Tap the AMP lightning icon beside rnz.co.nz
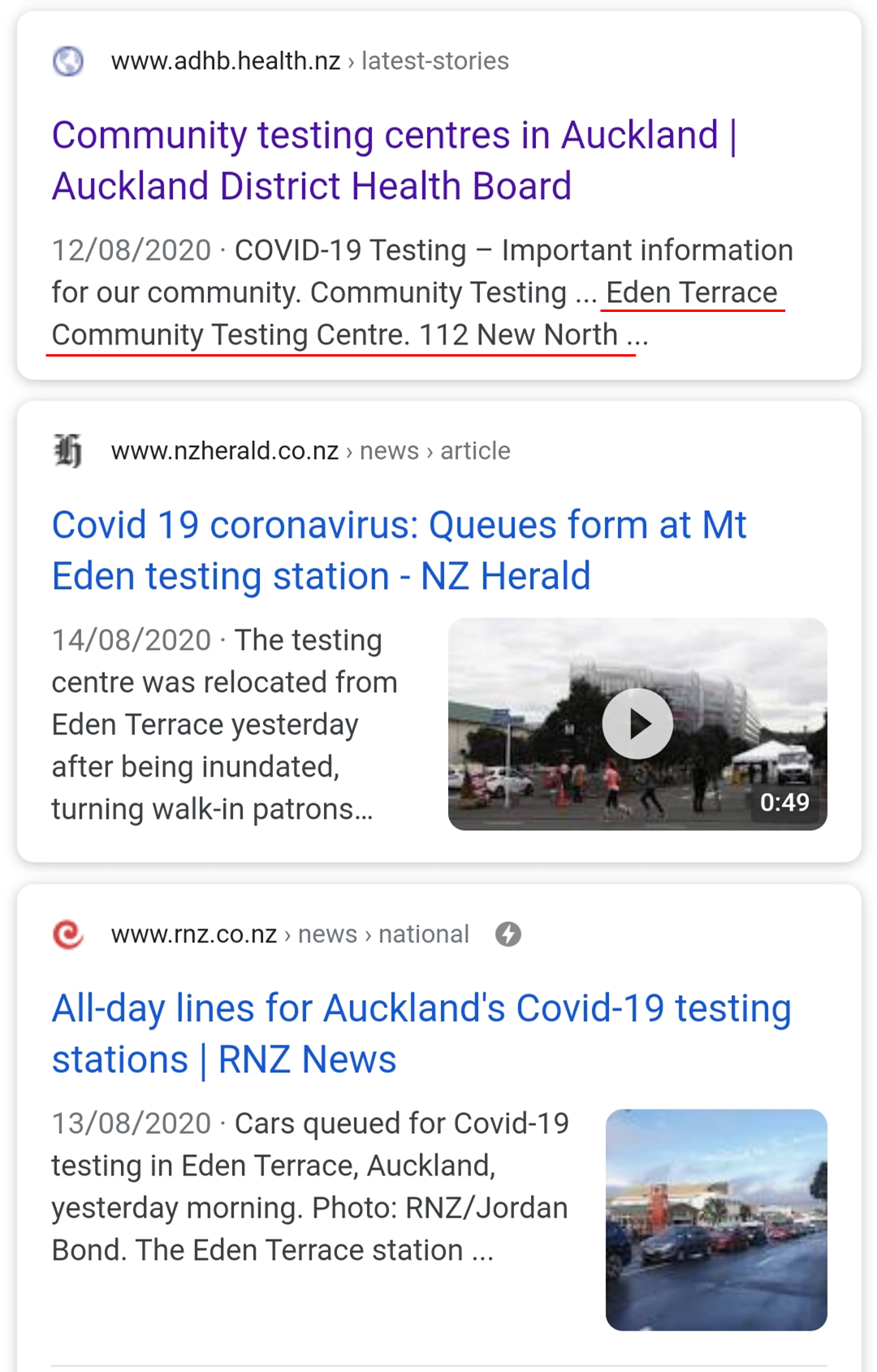Image resolution: width=877 pixels, height=1372 pixels. click(508, 934)
